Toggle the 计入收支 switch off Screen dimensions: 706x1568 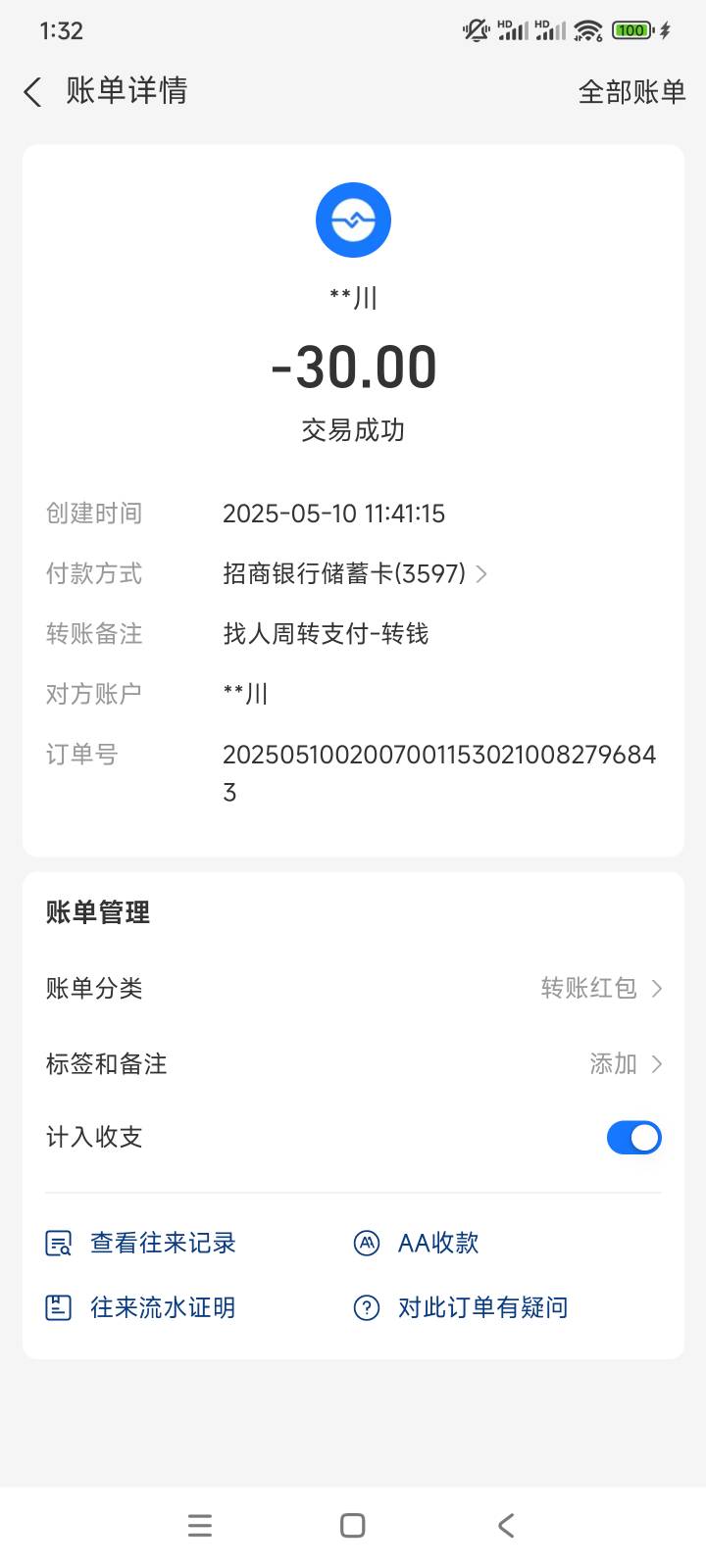click(633, 1138)
